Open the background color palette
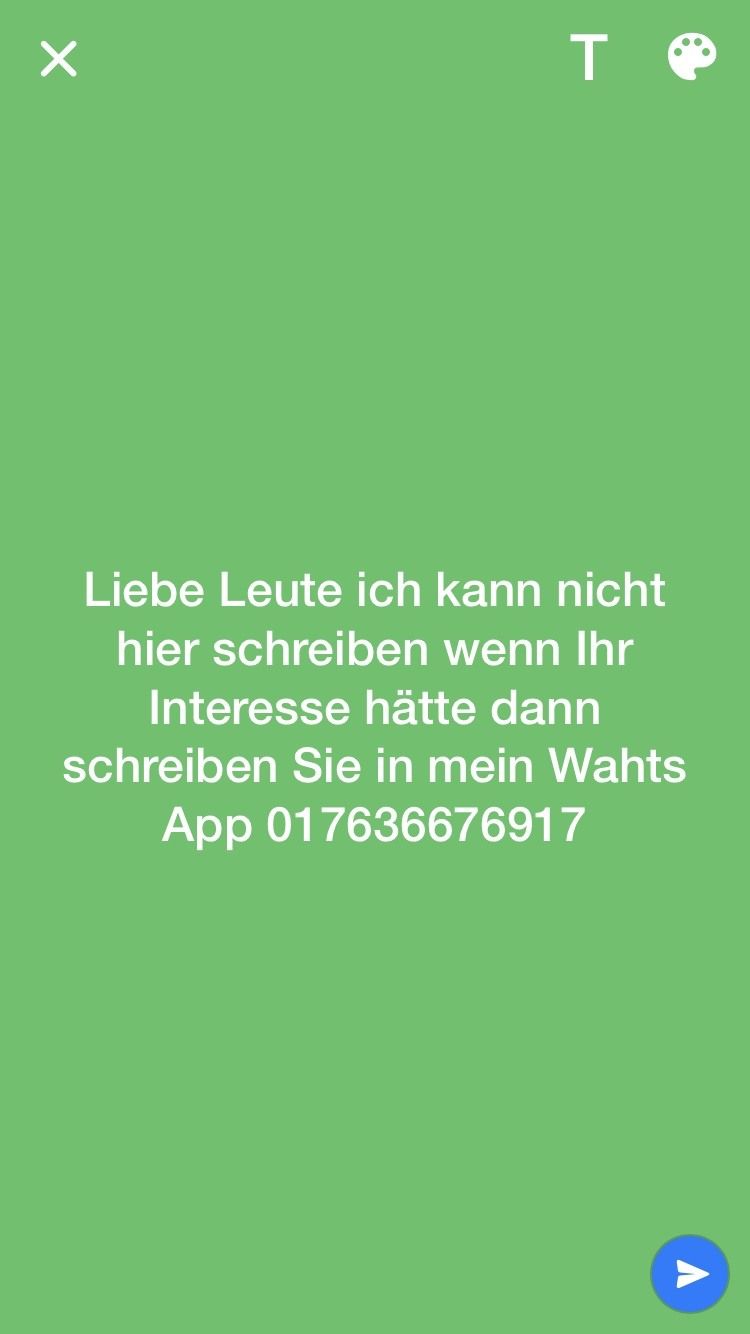Screen dimensions: 750x1334 pos(692,58)
